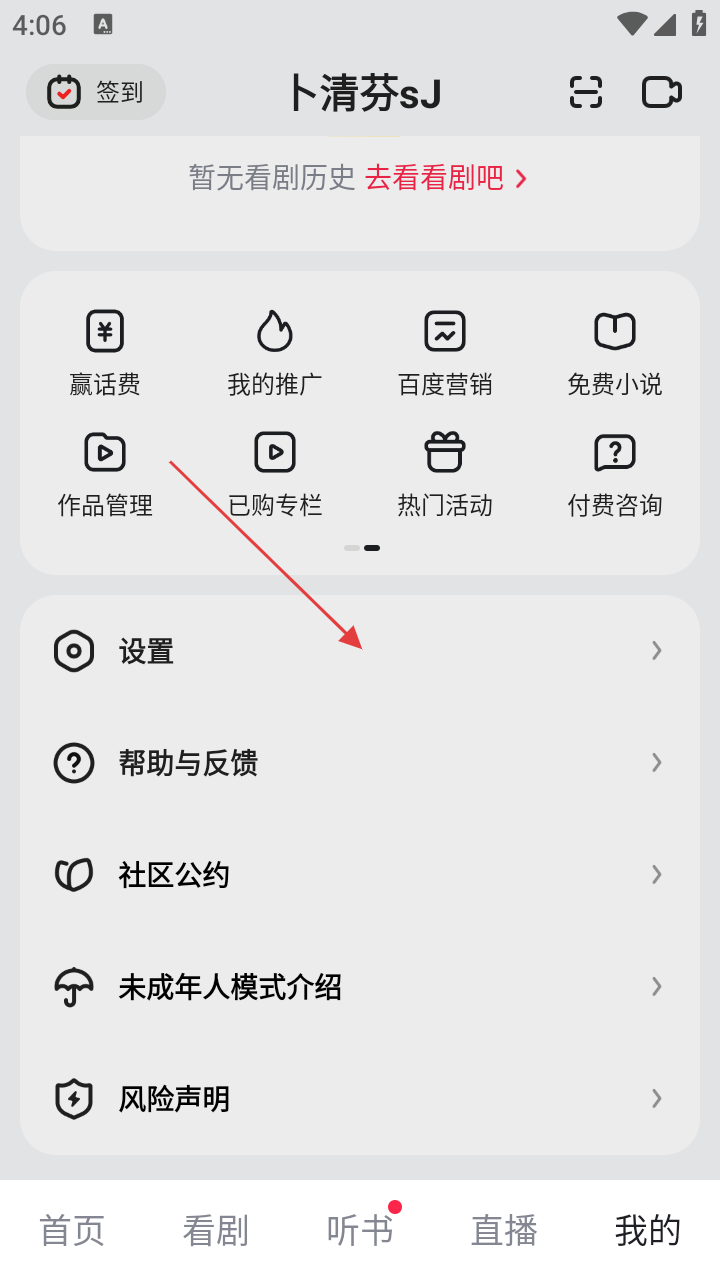The image size is (720, 1280).
Task: Open 风险声明
Action: pyautogui.click(x=359, y=1099)
